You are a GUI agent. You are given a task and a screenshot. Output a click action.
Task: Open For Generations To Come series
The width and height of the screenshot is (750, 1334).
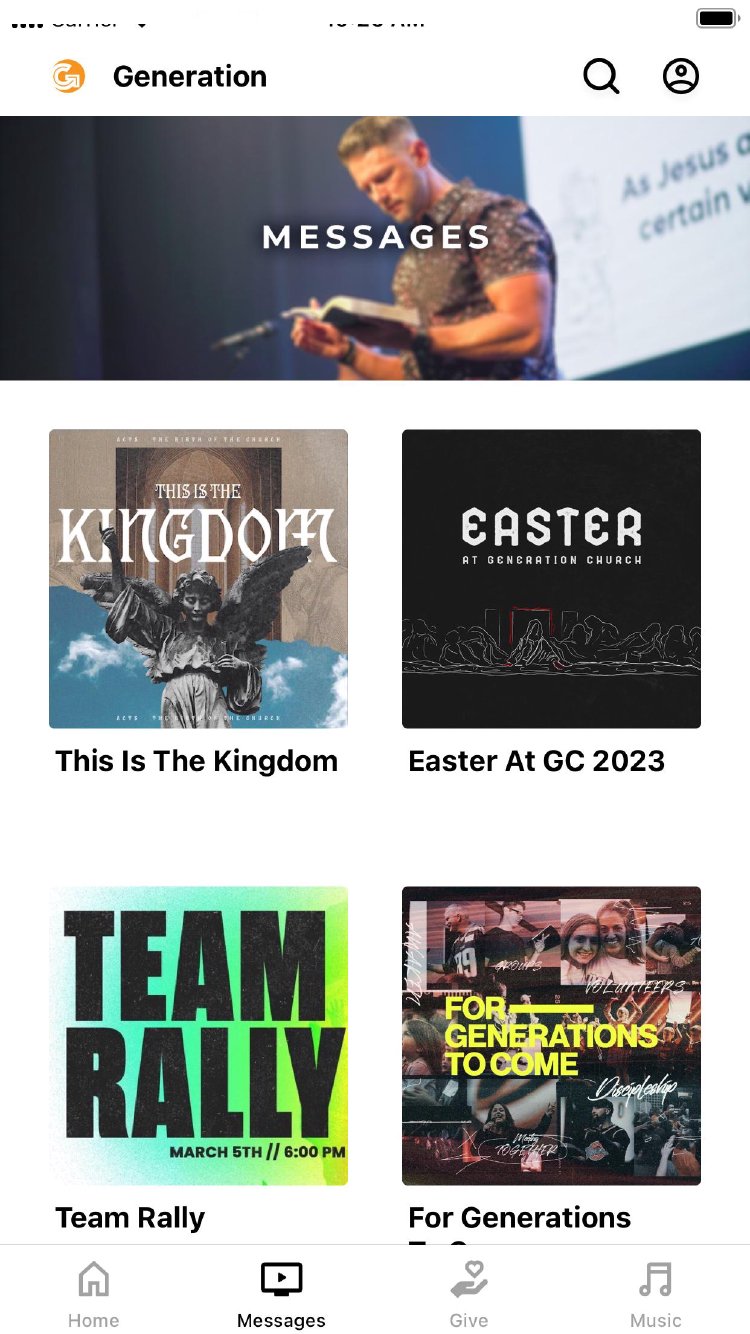pos(551,1036)
